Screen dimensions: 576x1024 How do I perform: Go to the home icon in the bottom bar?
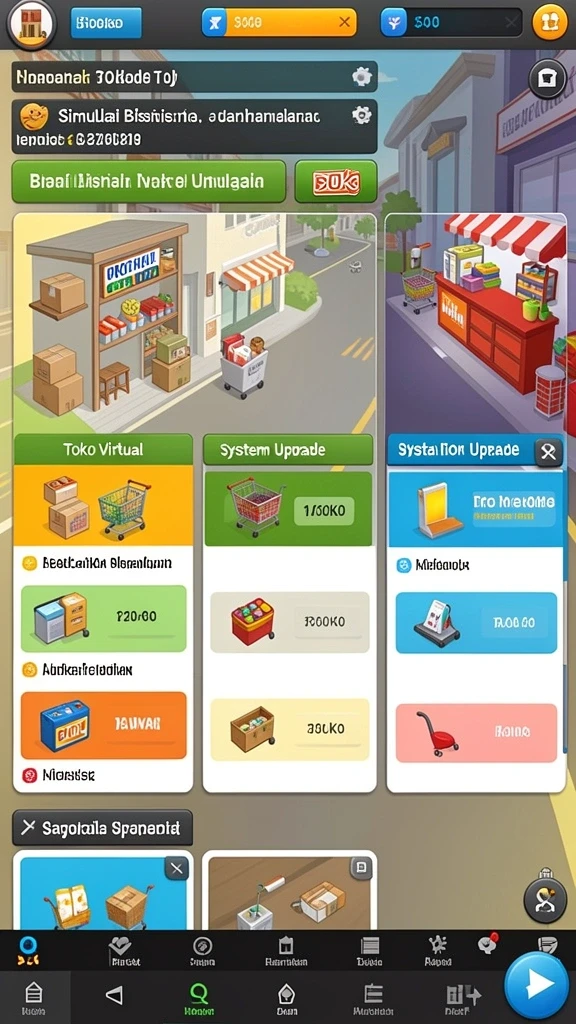pos(33,996)
